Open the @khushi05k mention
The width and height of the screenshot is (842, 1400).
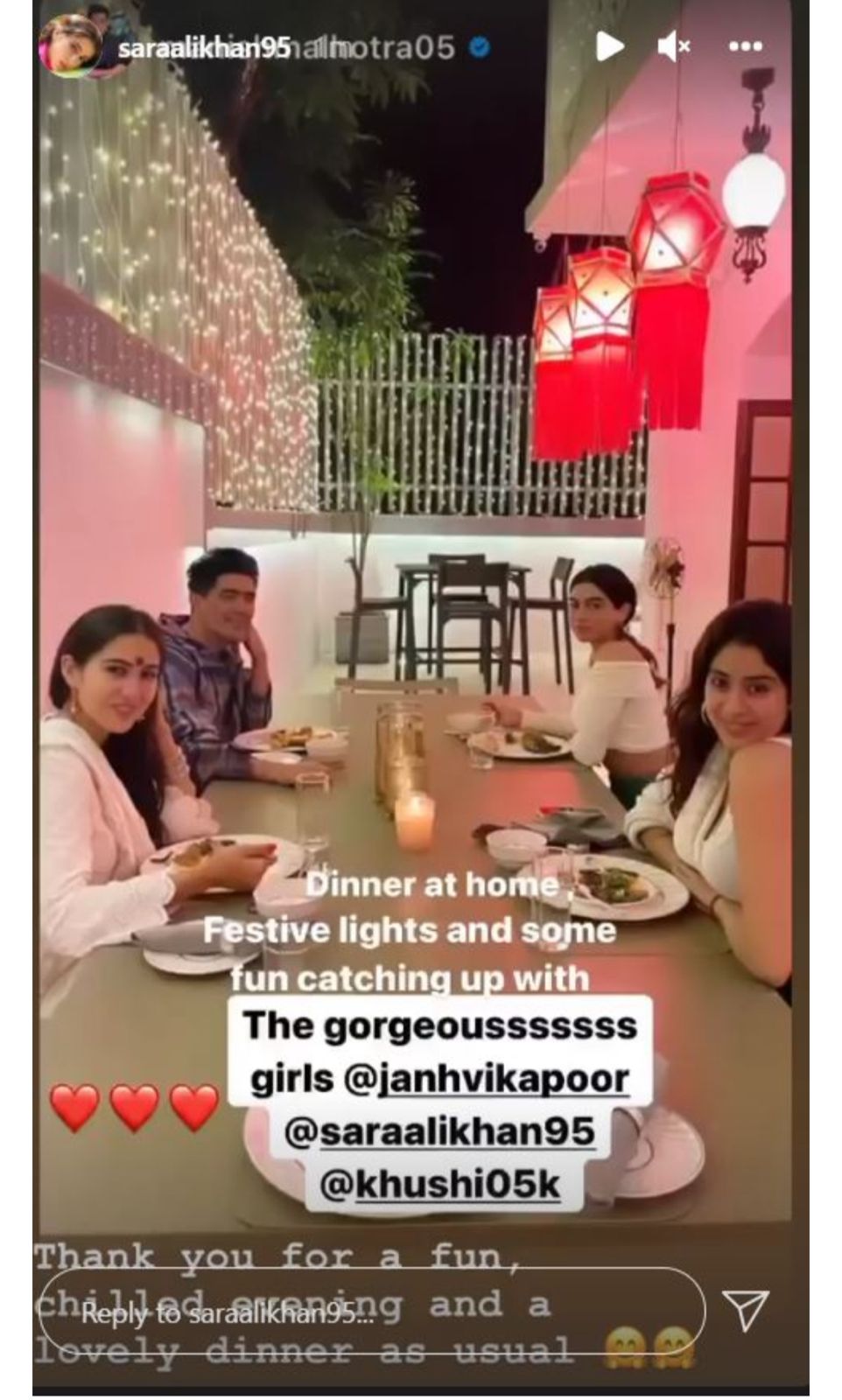[440, 1184]
